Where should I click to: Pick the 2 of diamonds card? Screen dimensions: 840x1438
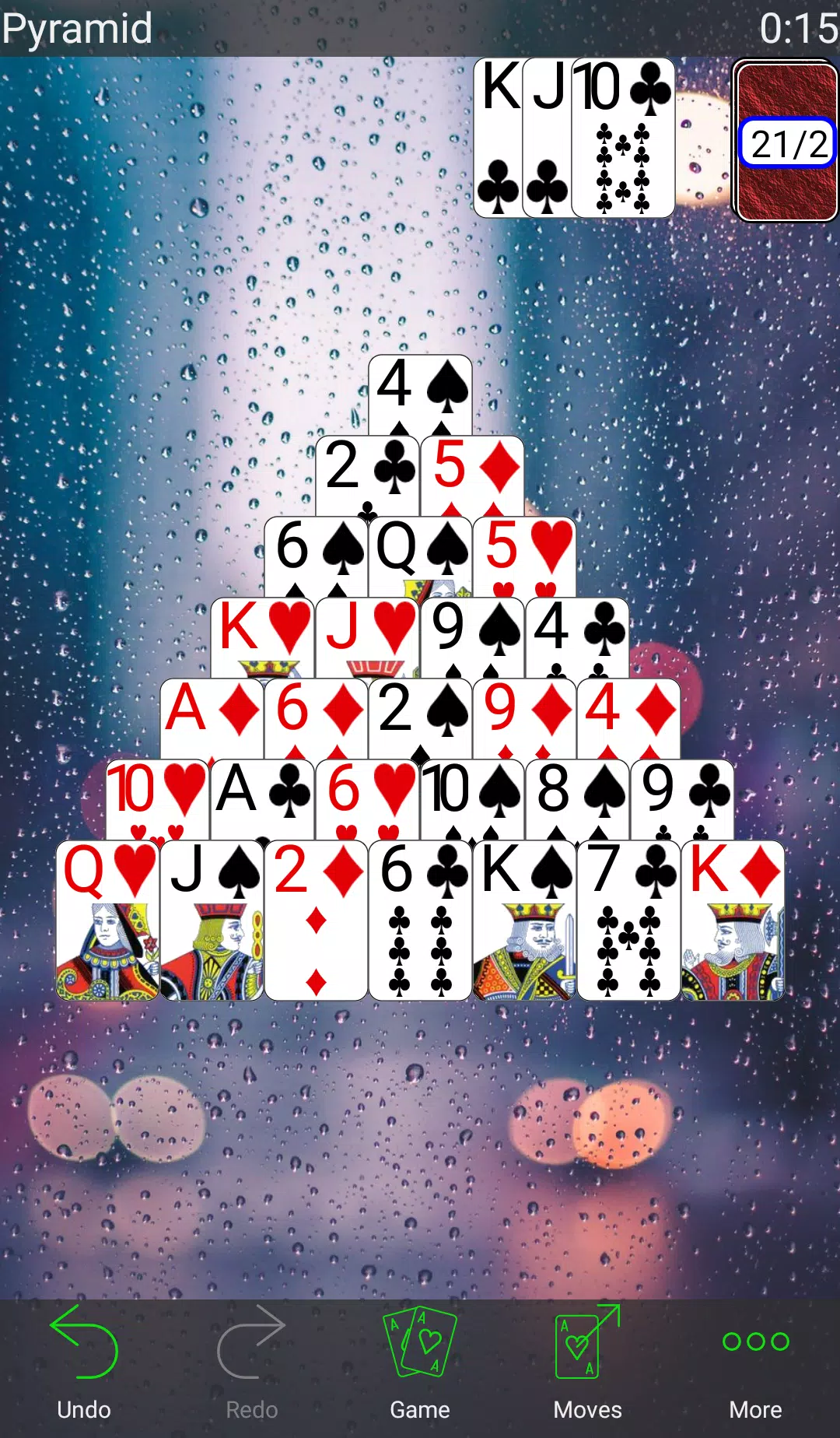pos(316,921)
